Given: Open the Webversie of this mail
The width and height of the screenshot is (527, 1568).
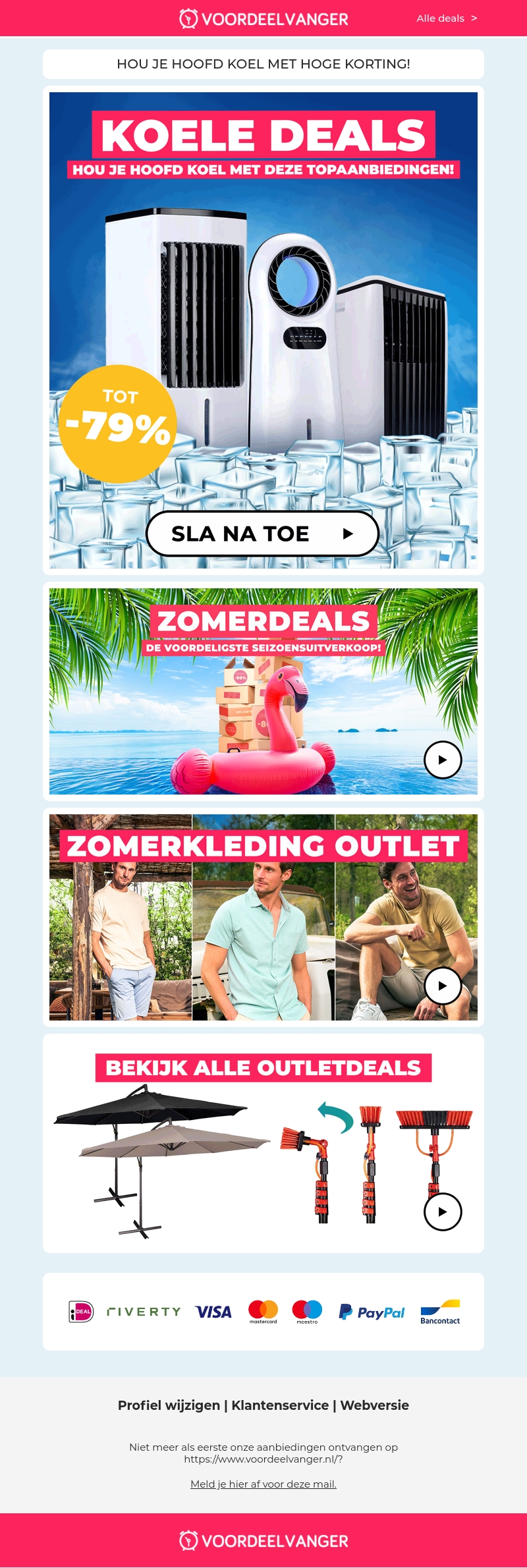Looking at the screenshot, I should (374, 1405).
